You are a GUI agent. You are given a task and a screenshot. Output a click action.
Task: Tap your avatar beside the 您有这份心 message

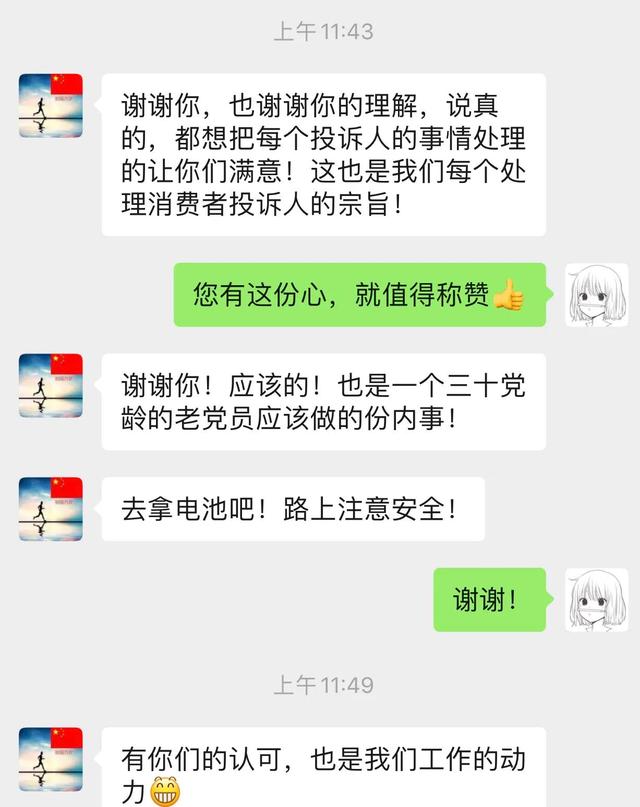597,295
